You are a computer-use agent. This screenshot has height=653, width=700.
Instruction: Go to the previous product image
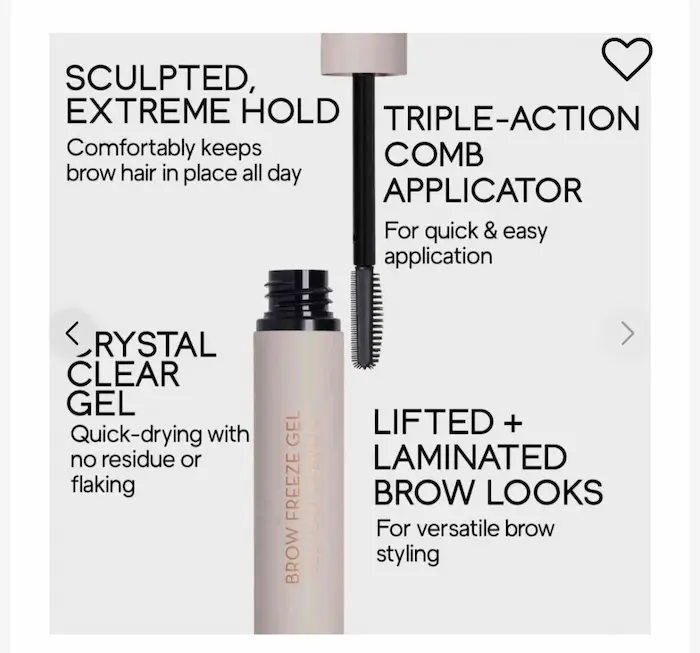coord(73,333)
